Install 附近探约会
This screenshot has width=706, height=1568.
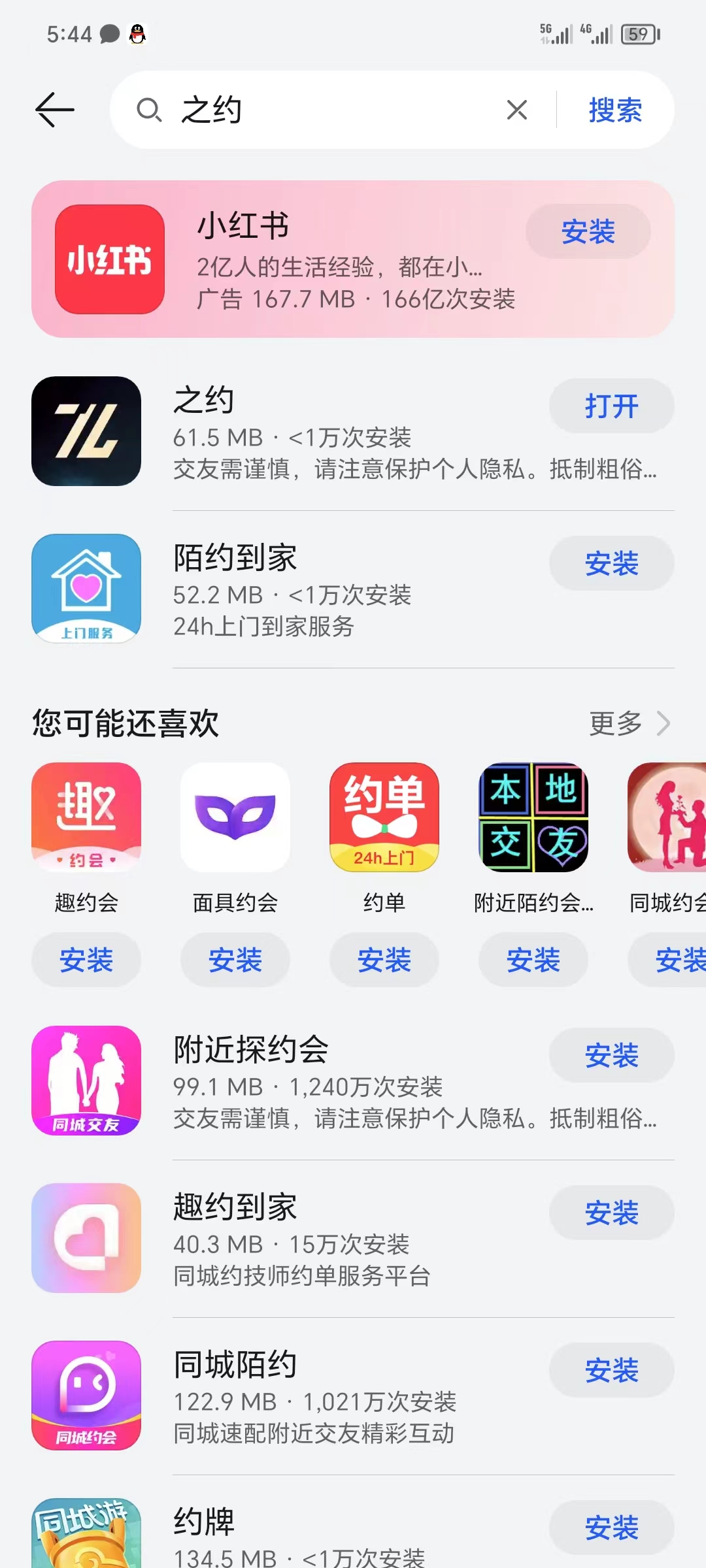tap(611, 1056)
